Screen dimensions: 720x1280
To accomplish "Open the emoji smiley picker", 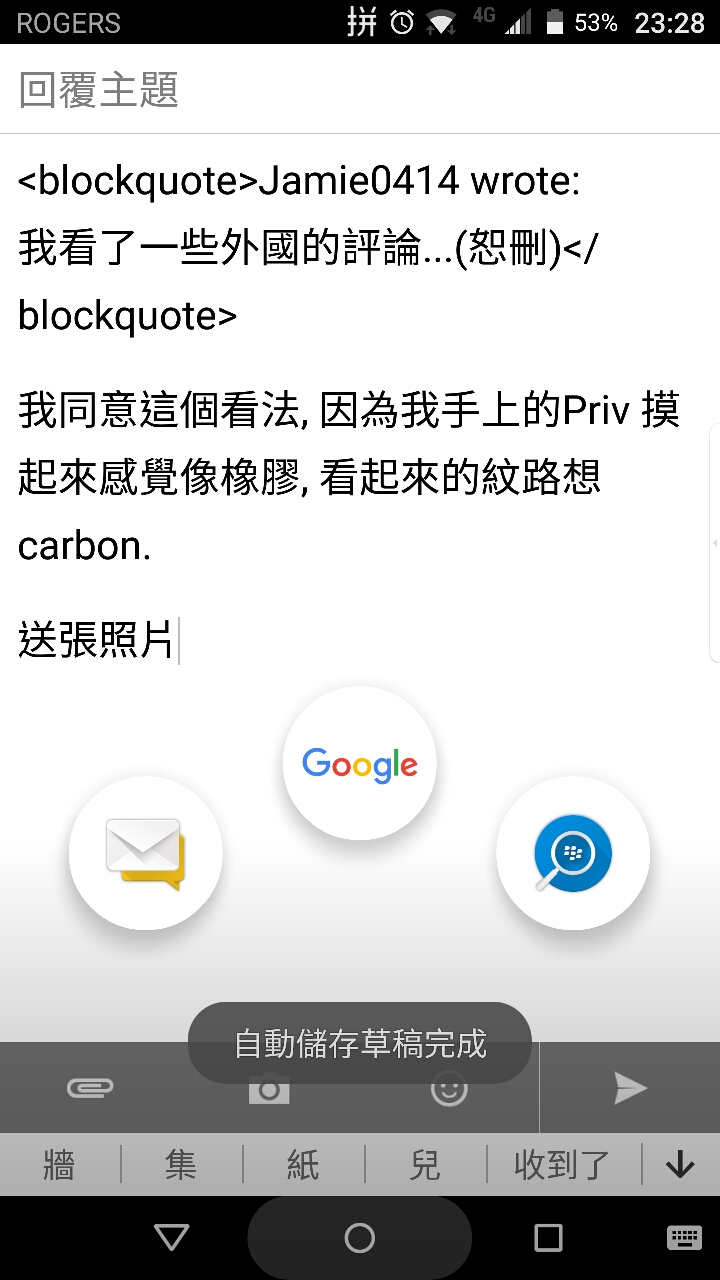I will [449, 1088].
